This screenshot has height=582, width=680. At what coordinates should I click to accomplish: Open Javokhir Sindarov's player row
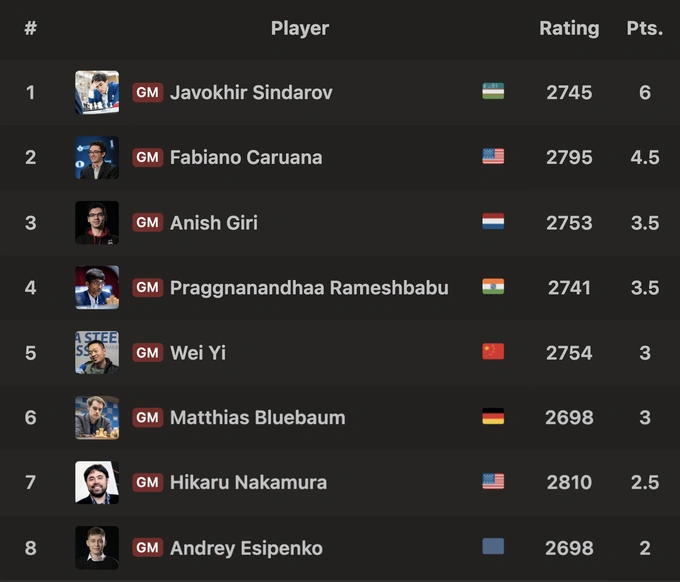tap(251, 92)
